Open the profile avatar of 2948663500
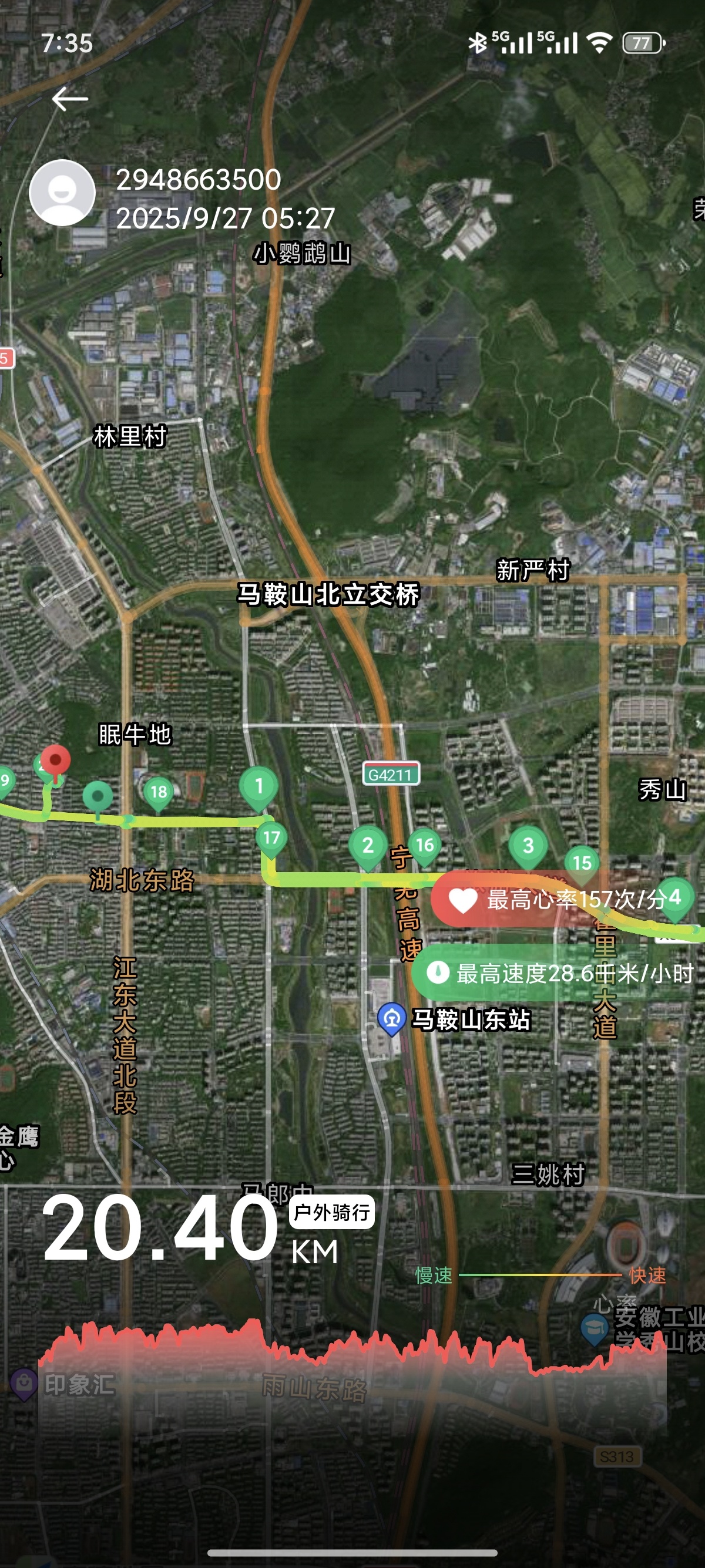Screen dimensions: 705x1568 [62, 193]
